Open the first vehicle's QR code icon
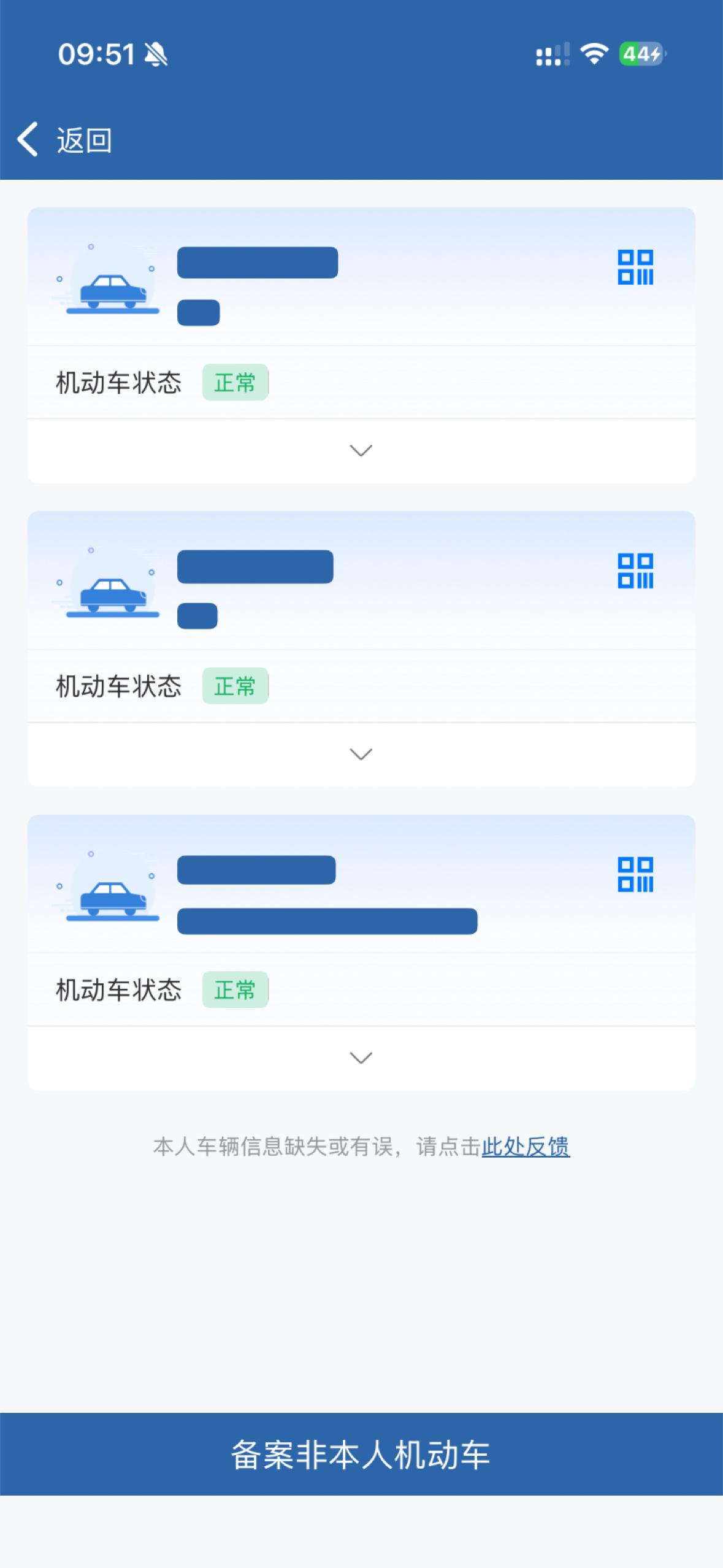The width and height of the screenshot is (723, 1568). coord(635,267)
